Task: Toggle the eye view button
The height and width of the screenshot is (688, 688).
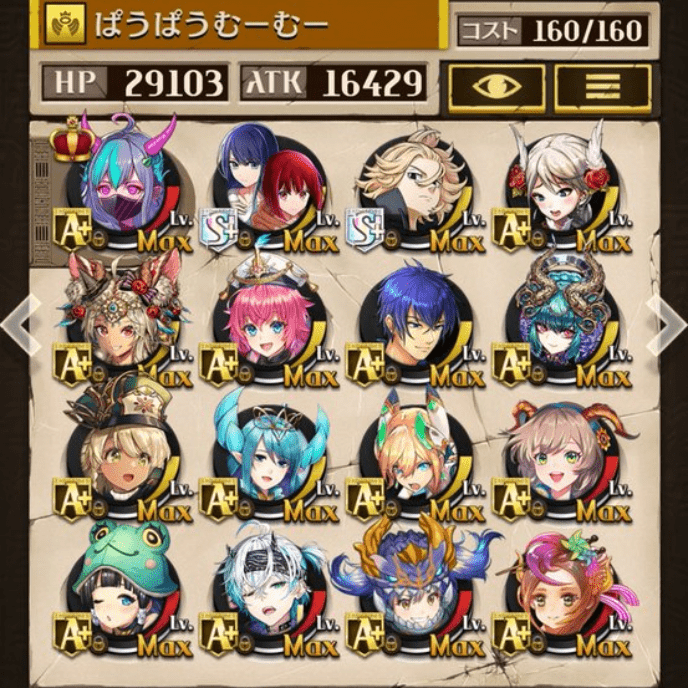Action: point(496,88)
